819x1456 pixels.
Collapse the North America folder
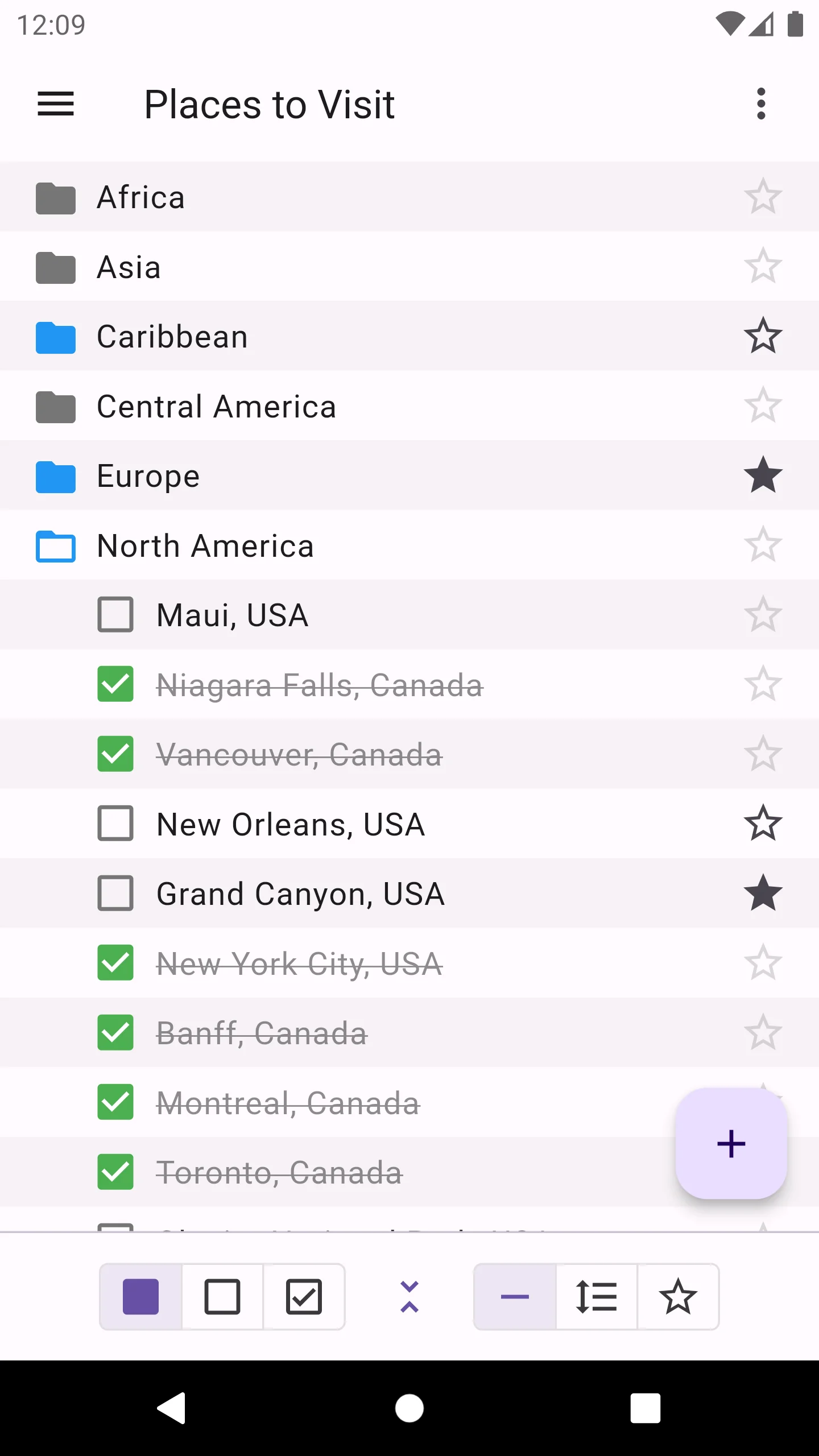click(x=56, y=546)
